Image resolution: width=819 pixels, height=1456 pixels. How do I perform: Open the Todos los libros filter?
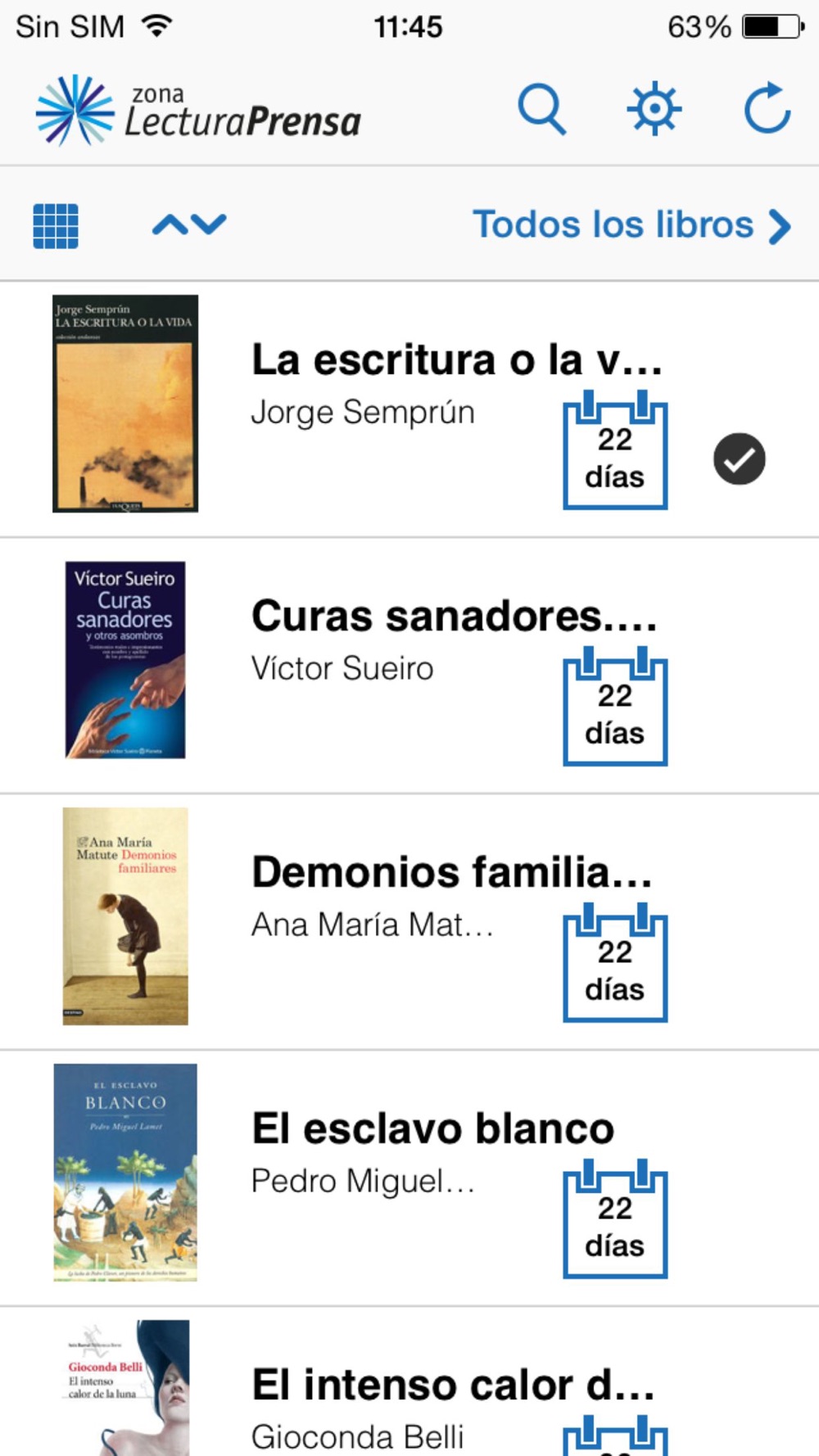632,225
